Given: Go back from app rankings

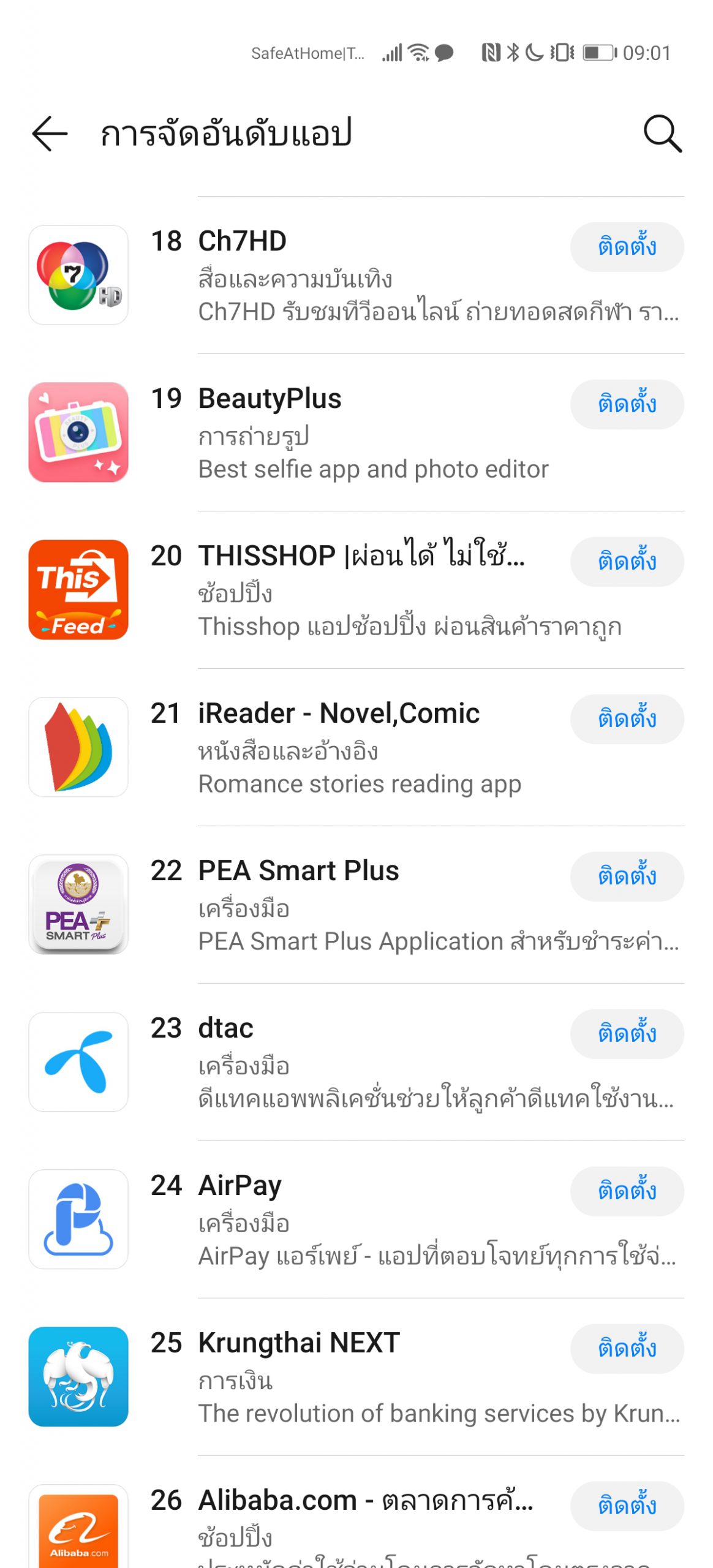Looking at the screenshot, I should pos(50,133).
